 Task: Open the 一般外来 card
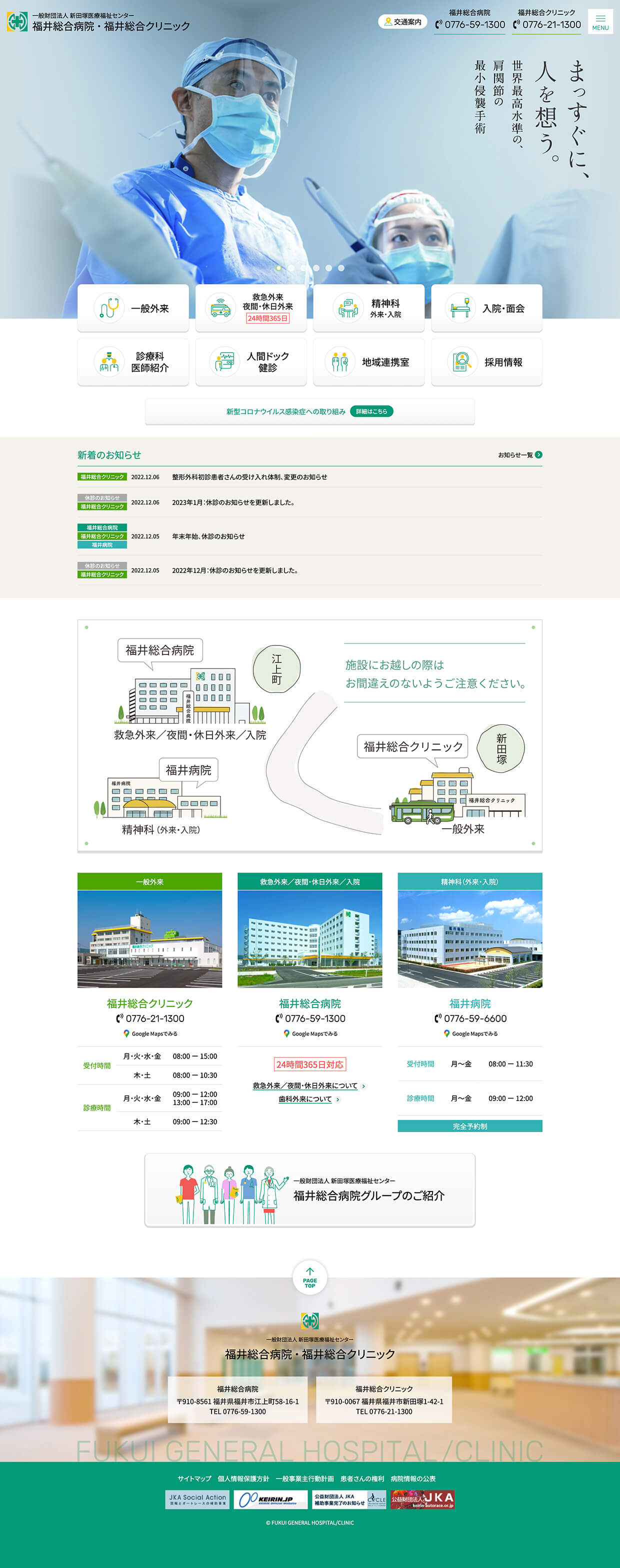pyautogui.click(x=132, y=308)
